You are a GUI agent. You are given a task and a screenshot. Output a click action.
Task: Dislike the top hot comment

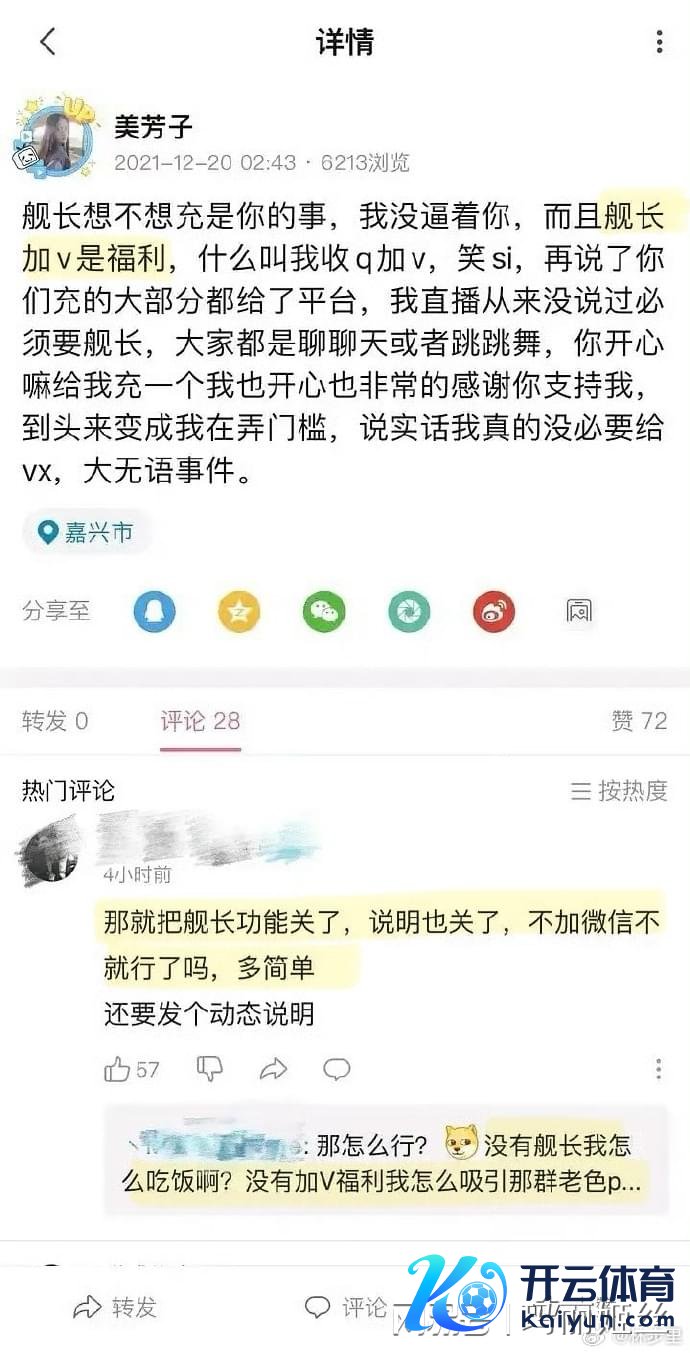pyautogui.click(x=209, y=1069)
